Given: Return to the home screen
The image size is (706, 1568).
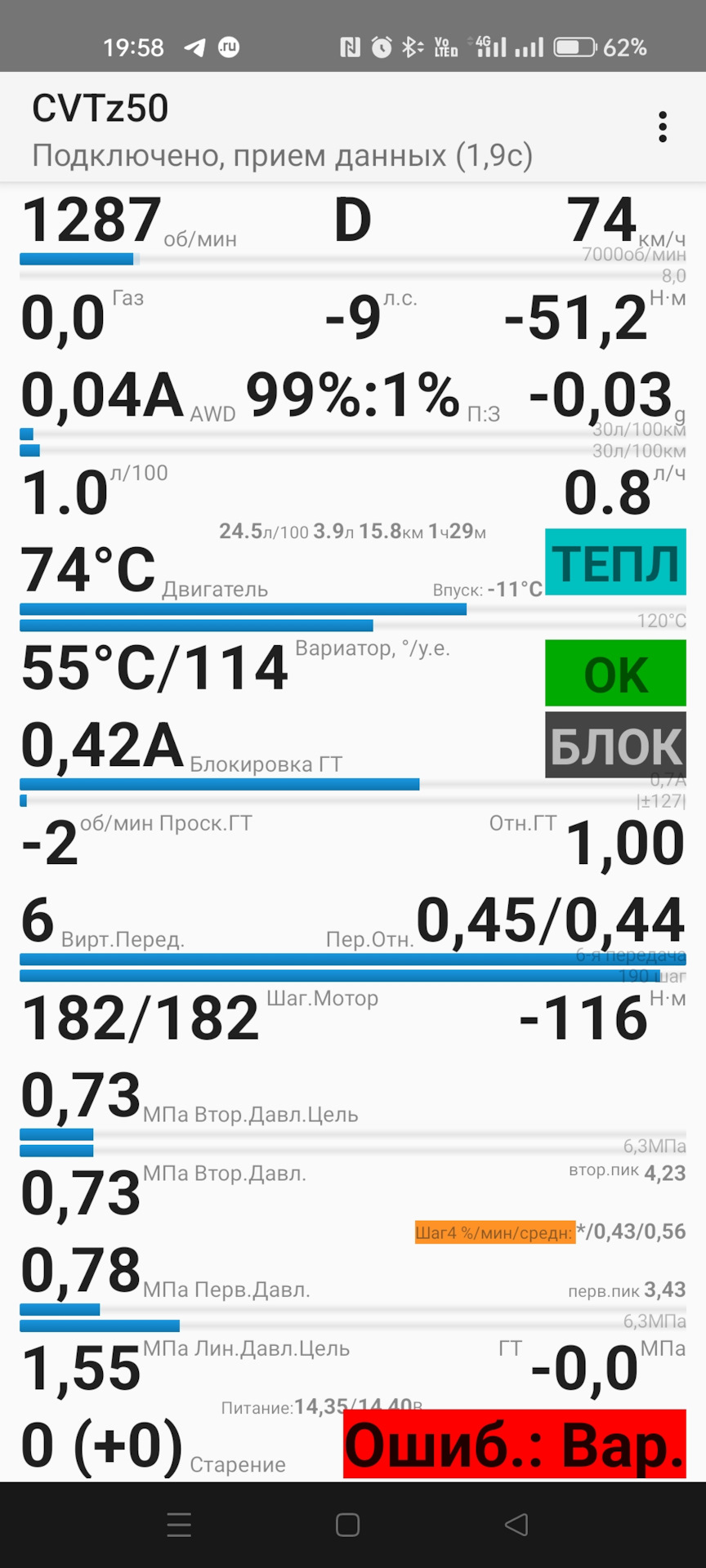Looking at the screenshot, I should coord(348,1525).
